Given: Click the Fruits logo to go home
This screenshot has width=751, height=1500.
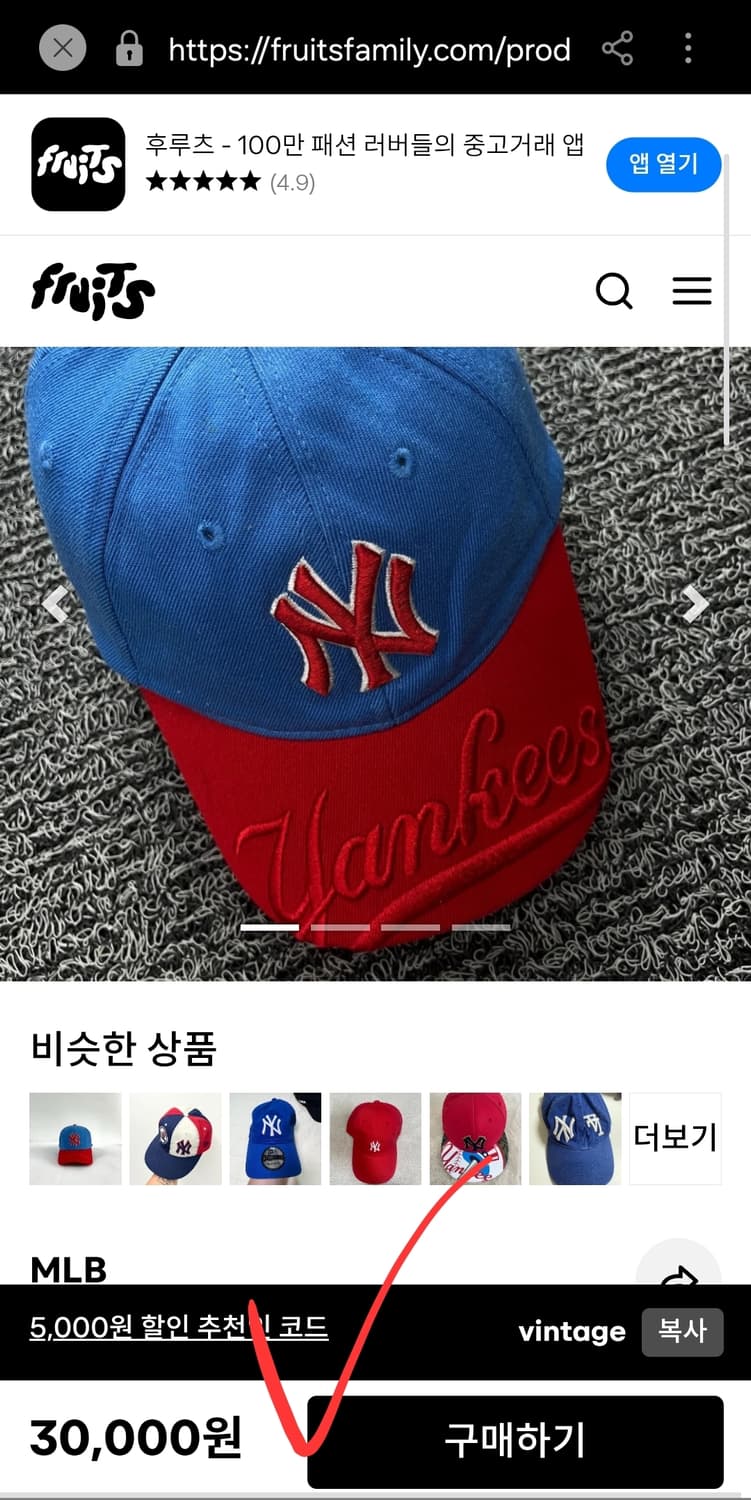Looking at the screenshot, I should 92,291.
